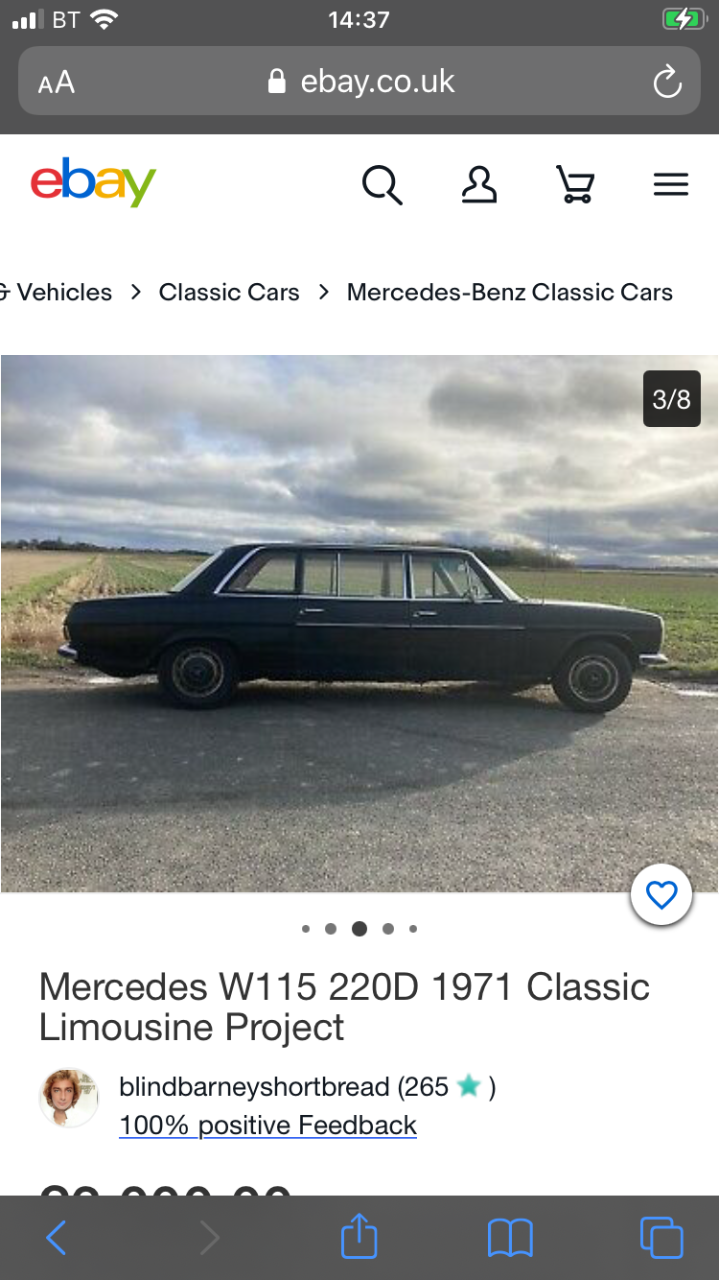Open the Mercedes limousine photo
This screenshot has height=1280, width=719.
coord(359,623)
